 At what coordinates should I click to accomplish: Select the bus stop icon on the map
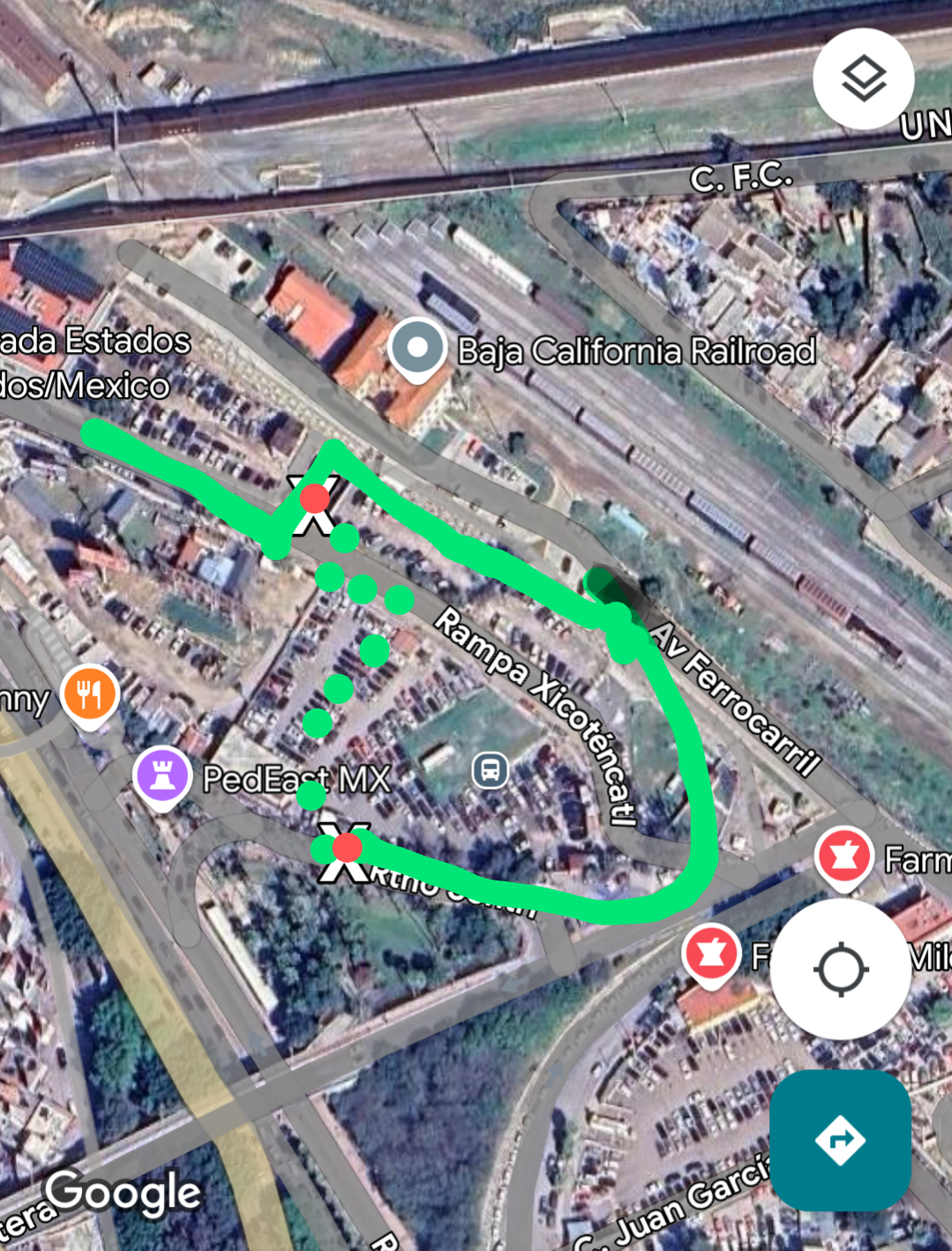click(491, 770)
